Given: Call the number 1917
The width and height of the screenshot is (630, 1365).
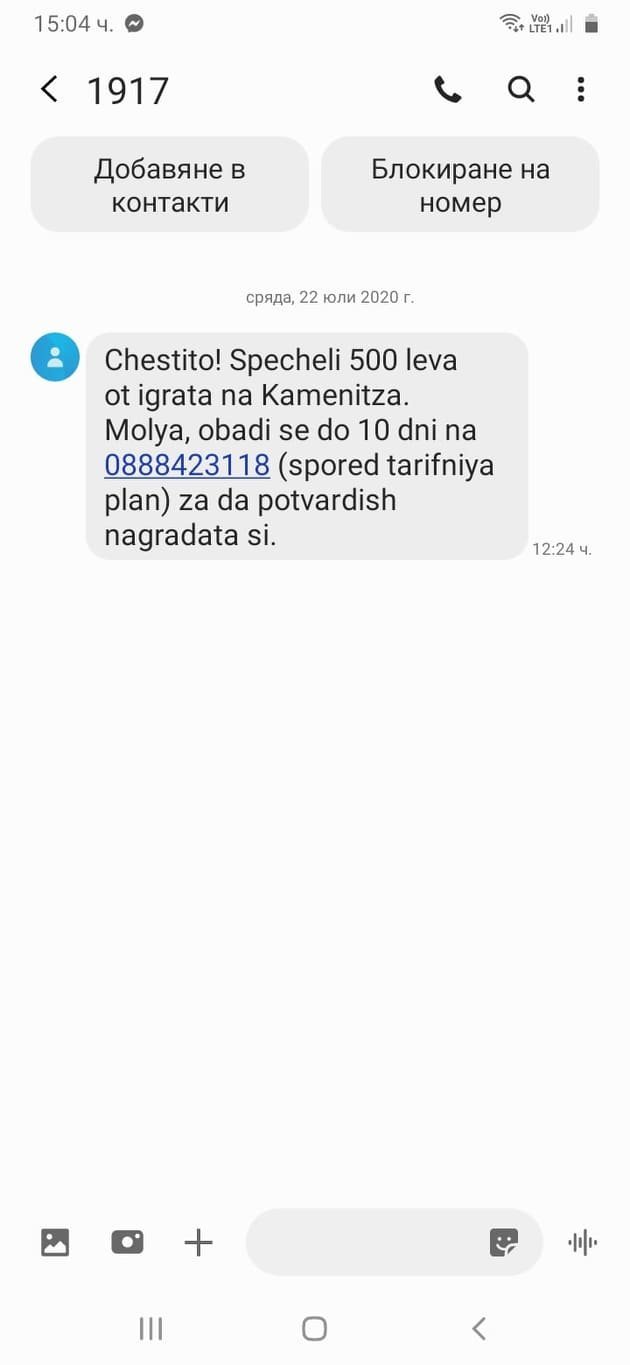Looking at the screenshot, I should click(448, 90).
